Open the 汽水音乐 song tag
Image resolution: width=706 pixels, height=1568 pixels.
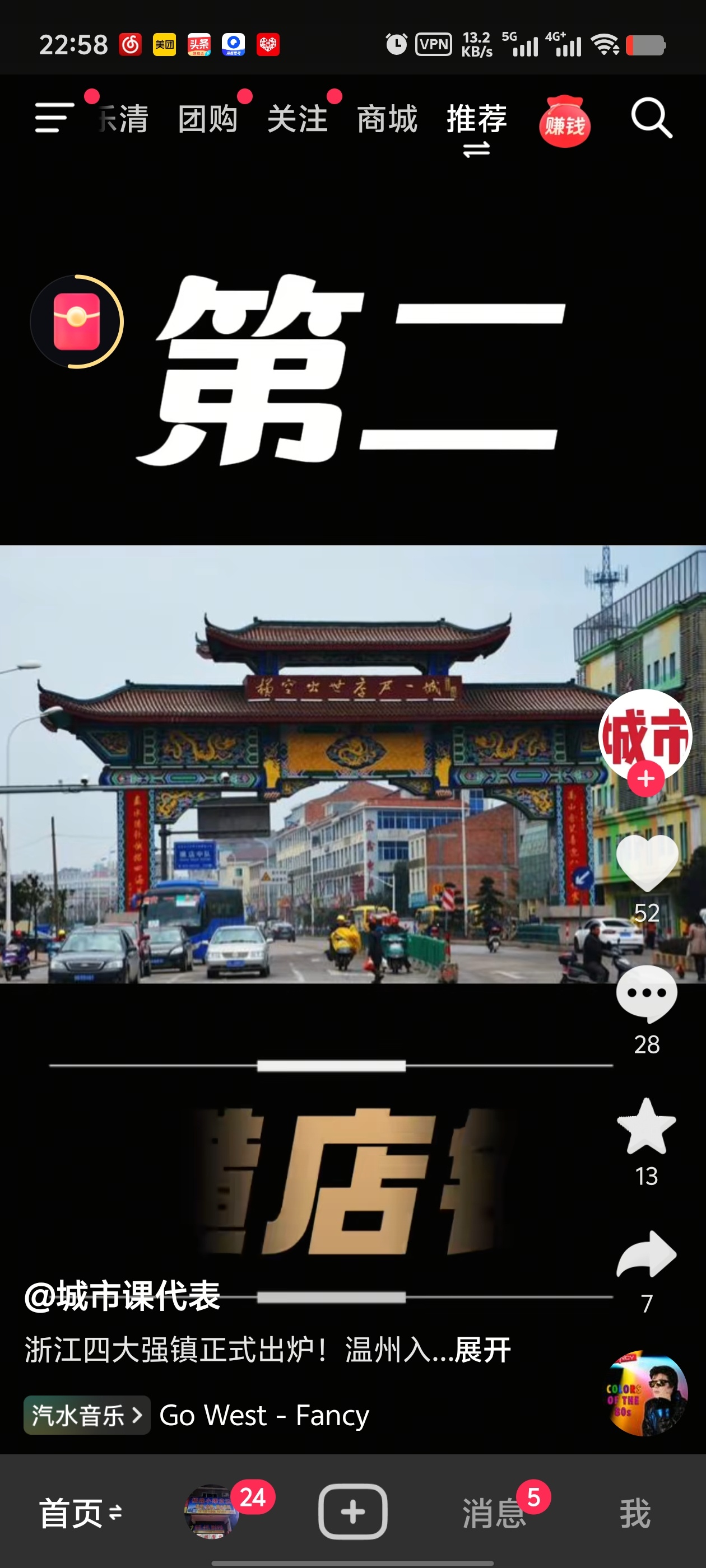click(x=86, y=1415)
